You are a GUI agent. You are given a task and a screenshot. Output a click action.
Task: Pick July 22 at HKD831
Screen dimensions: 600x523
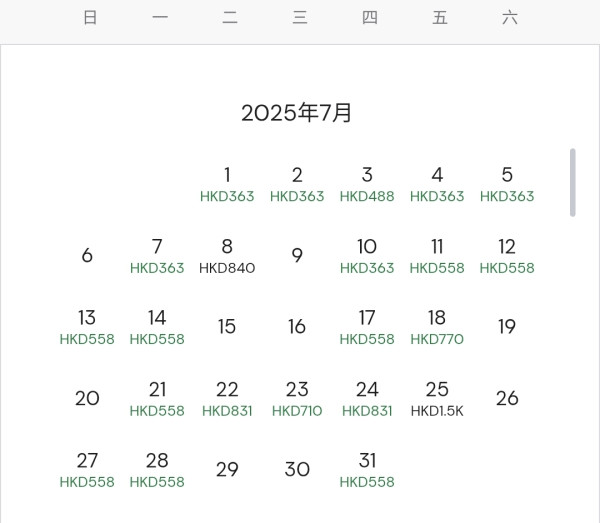(227, 399)
